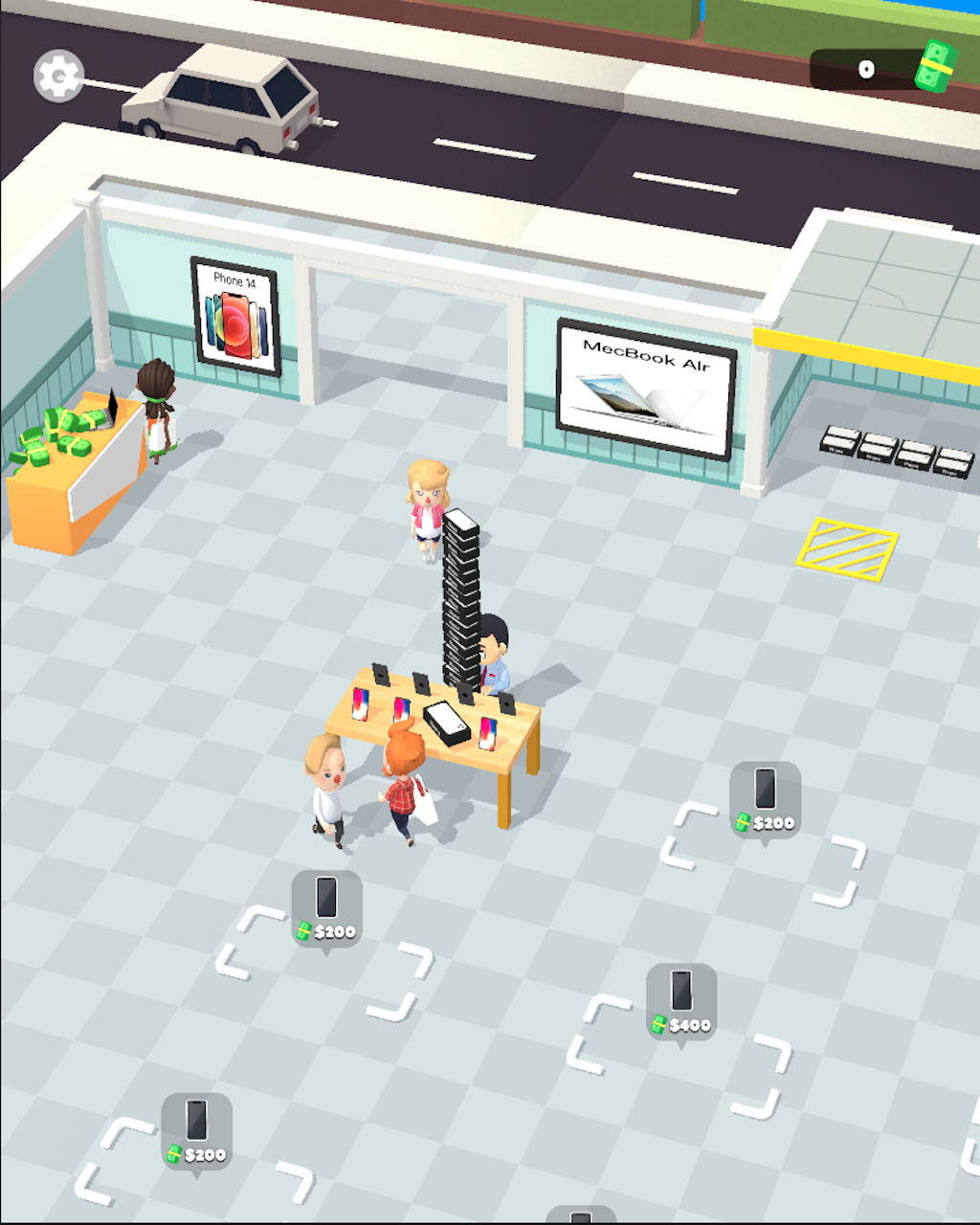The image size is (980, 1225).
Task: Open the settings gear
Action: point(58,75)
